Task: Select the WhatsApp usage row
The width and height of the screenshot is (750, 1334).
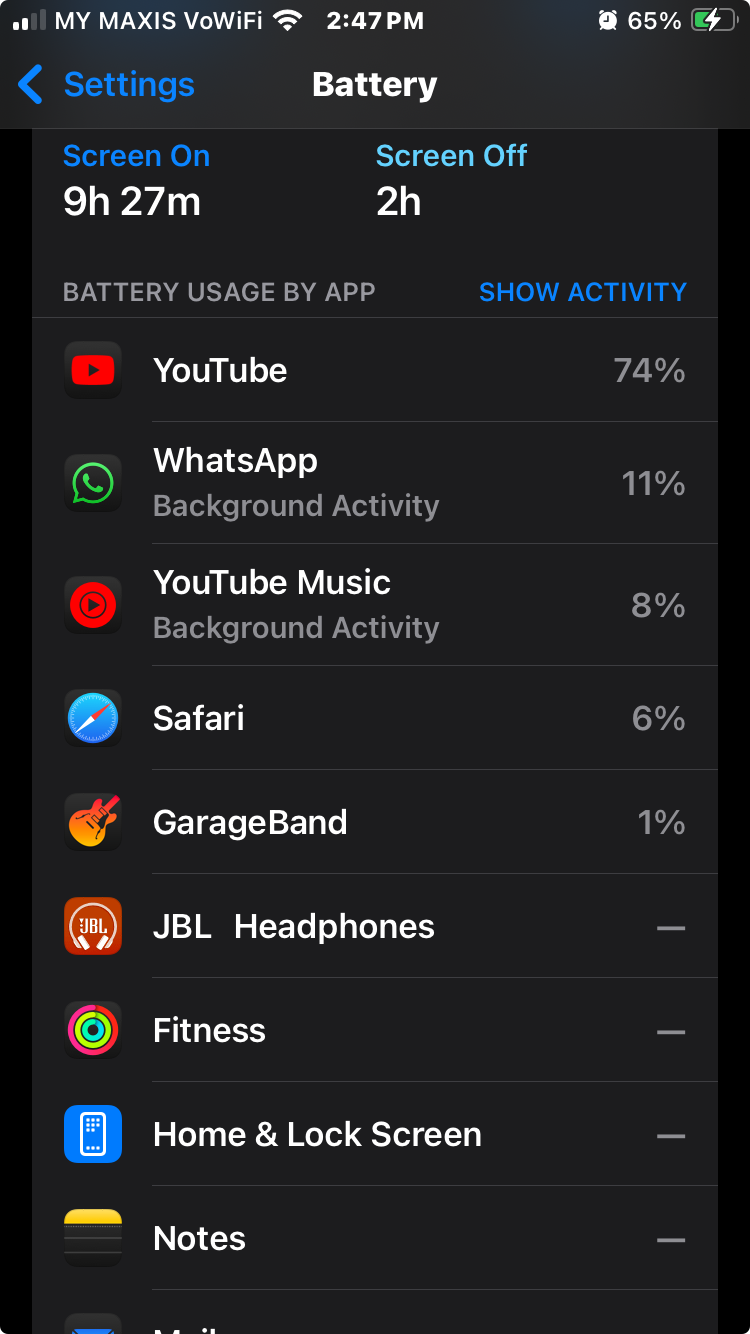Action: click(375, 483)
